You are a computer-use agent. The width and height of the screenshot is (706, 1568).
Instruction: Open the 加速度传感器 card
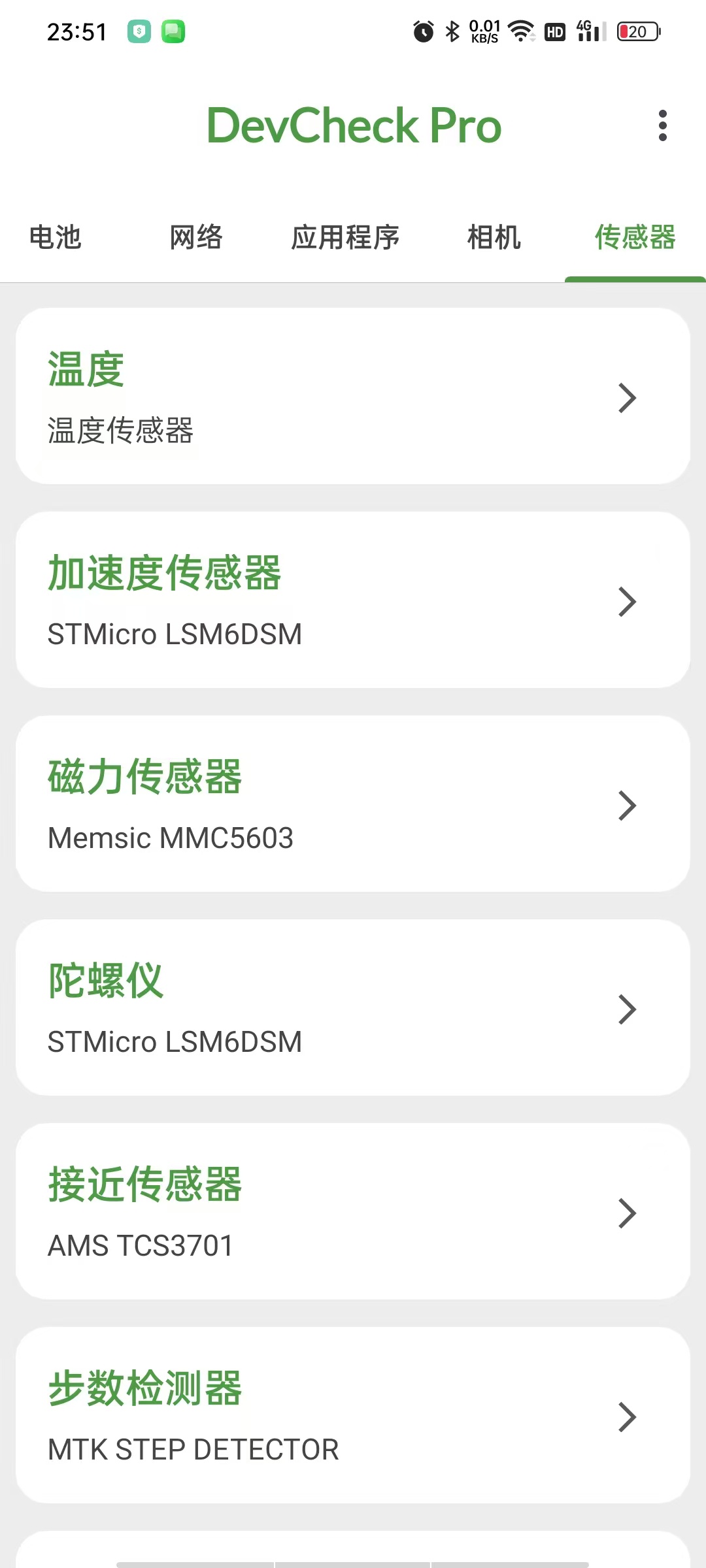[x=353, y=600]
